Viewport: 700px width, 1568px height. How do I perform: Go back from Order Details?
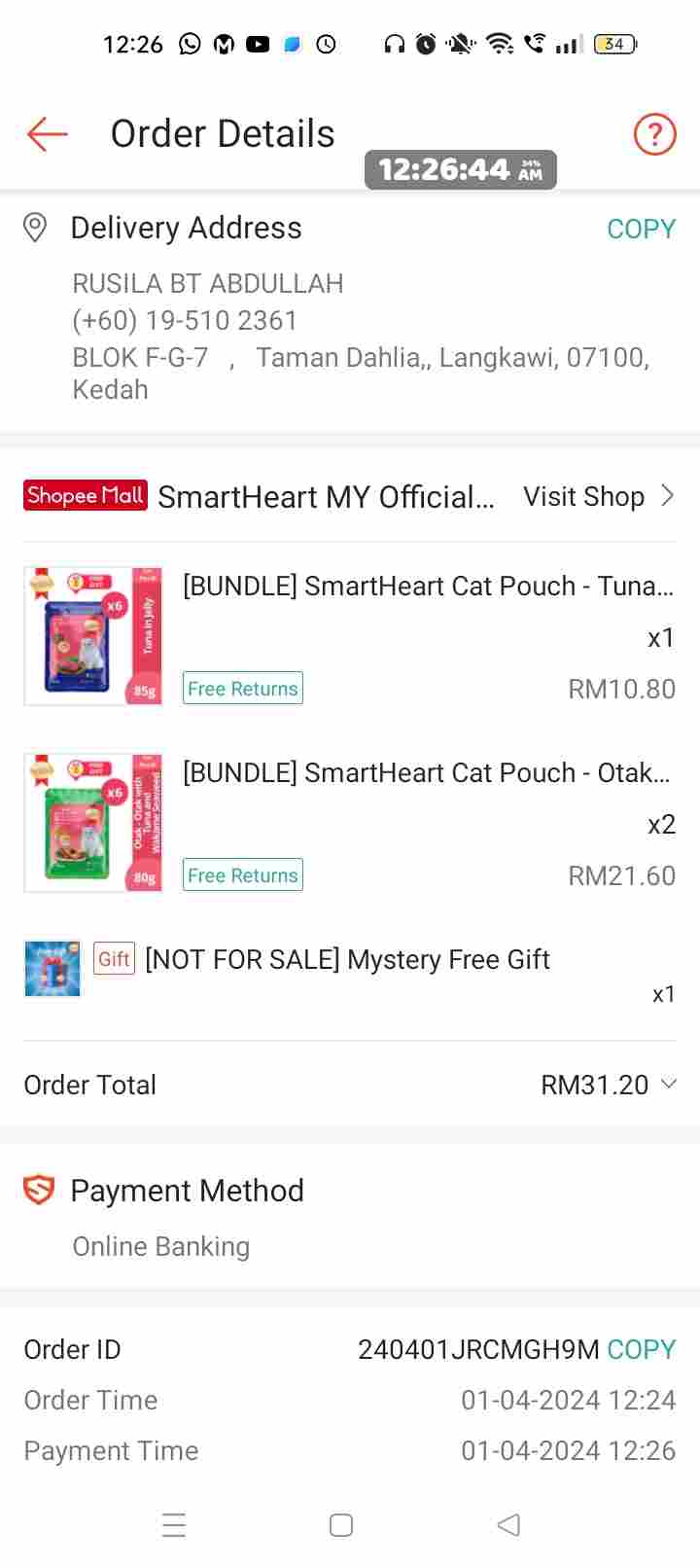(47, 133)
